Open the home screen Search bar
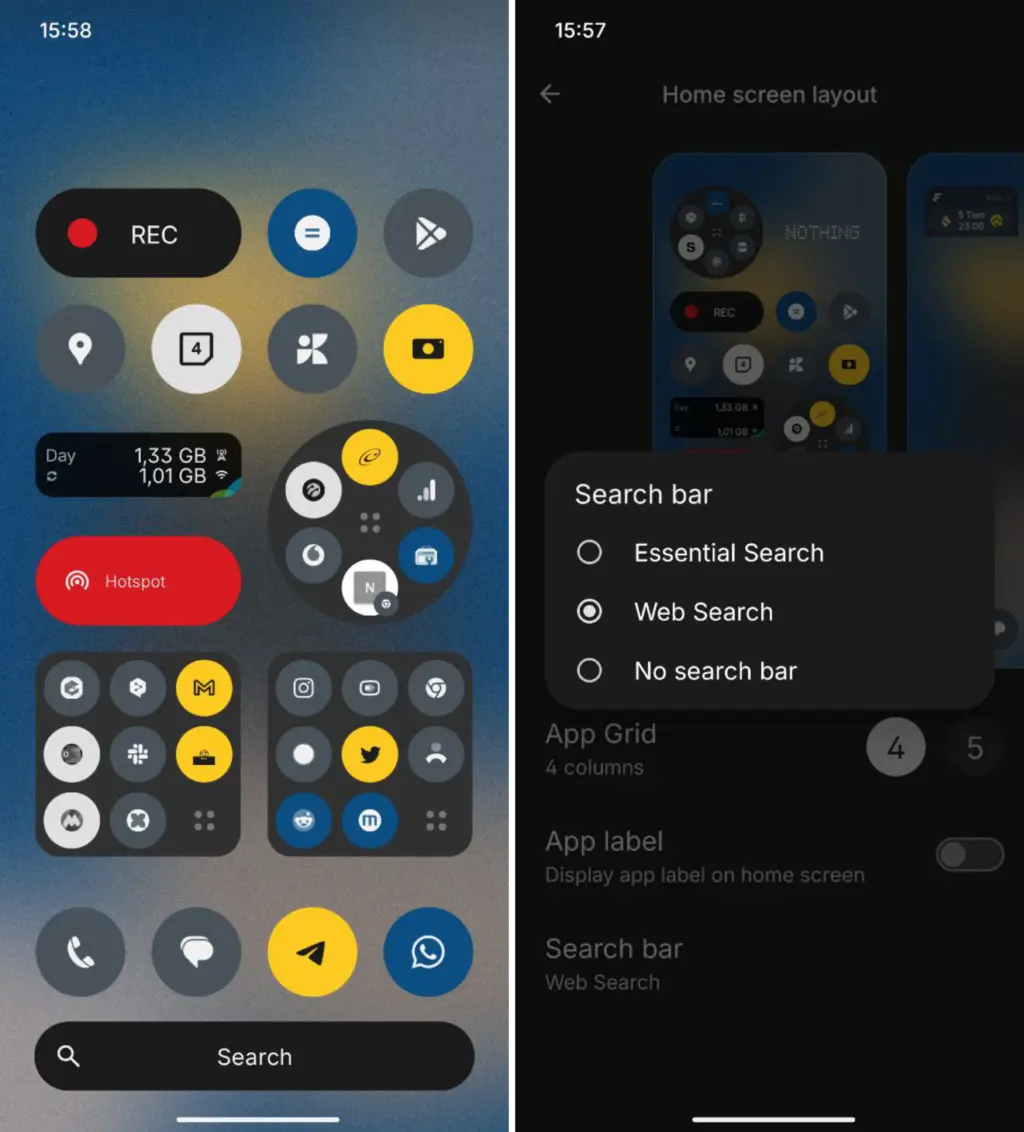Image resolution: width=1024 pixels, height=1132 pixels. [x=254, y=1057]
